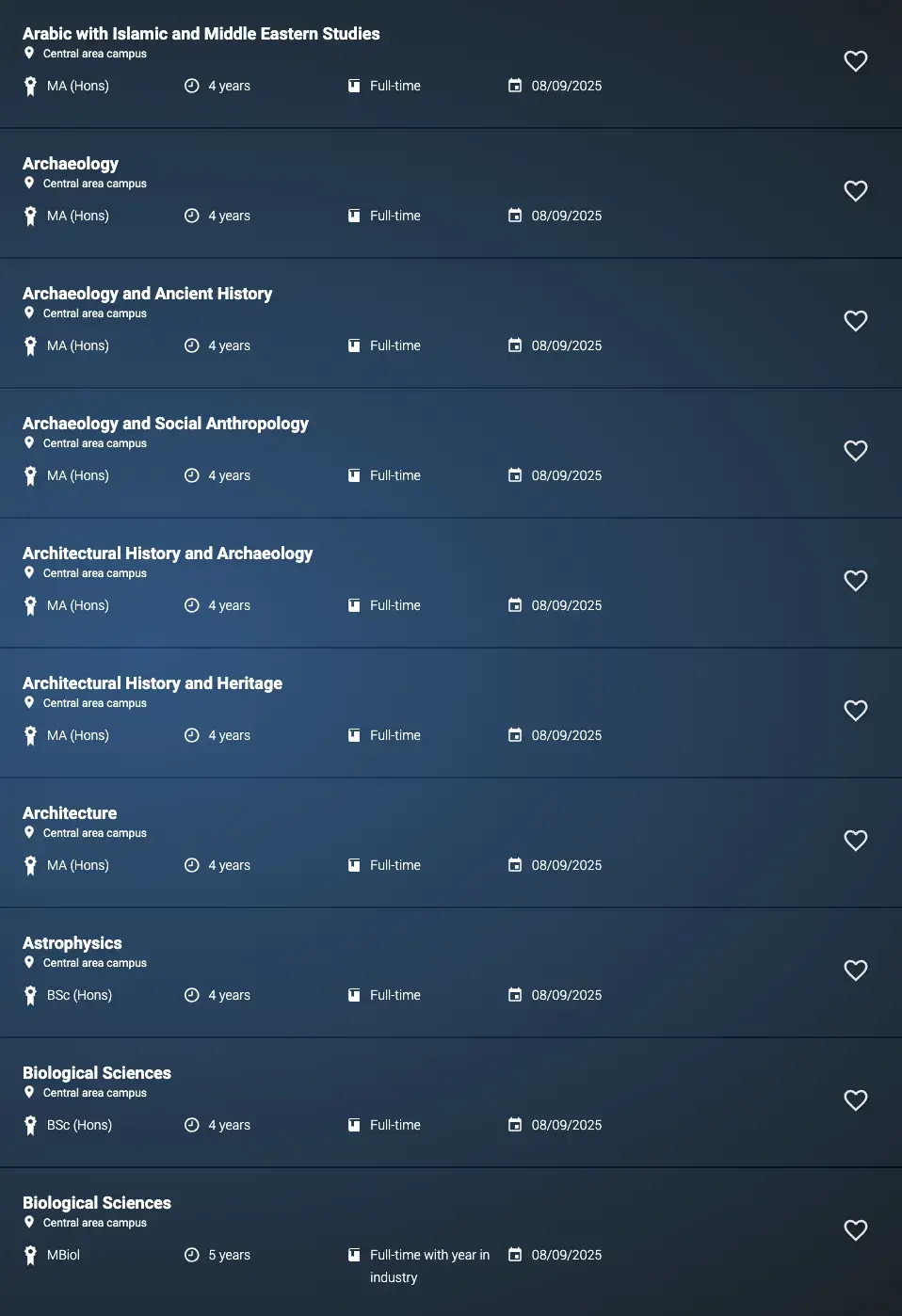
Task: Open Architectural History and Archaeology course
Action: 168,554
